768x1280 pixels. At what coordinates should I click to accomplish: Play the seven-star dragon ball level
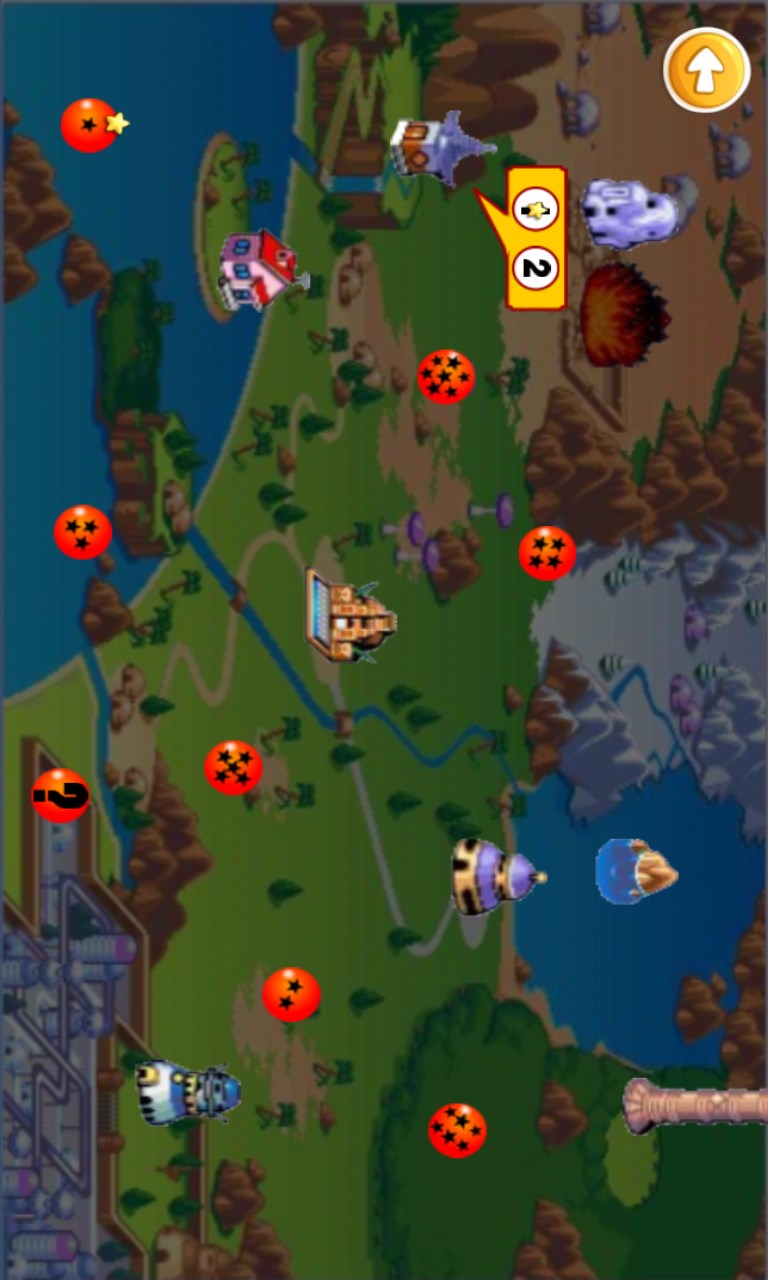tap(446, 376)
